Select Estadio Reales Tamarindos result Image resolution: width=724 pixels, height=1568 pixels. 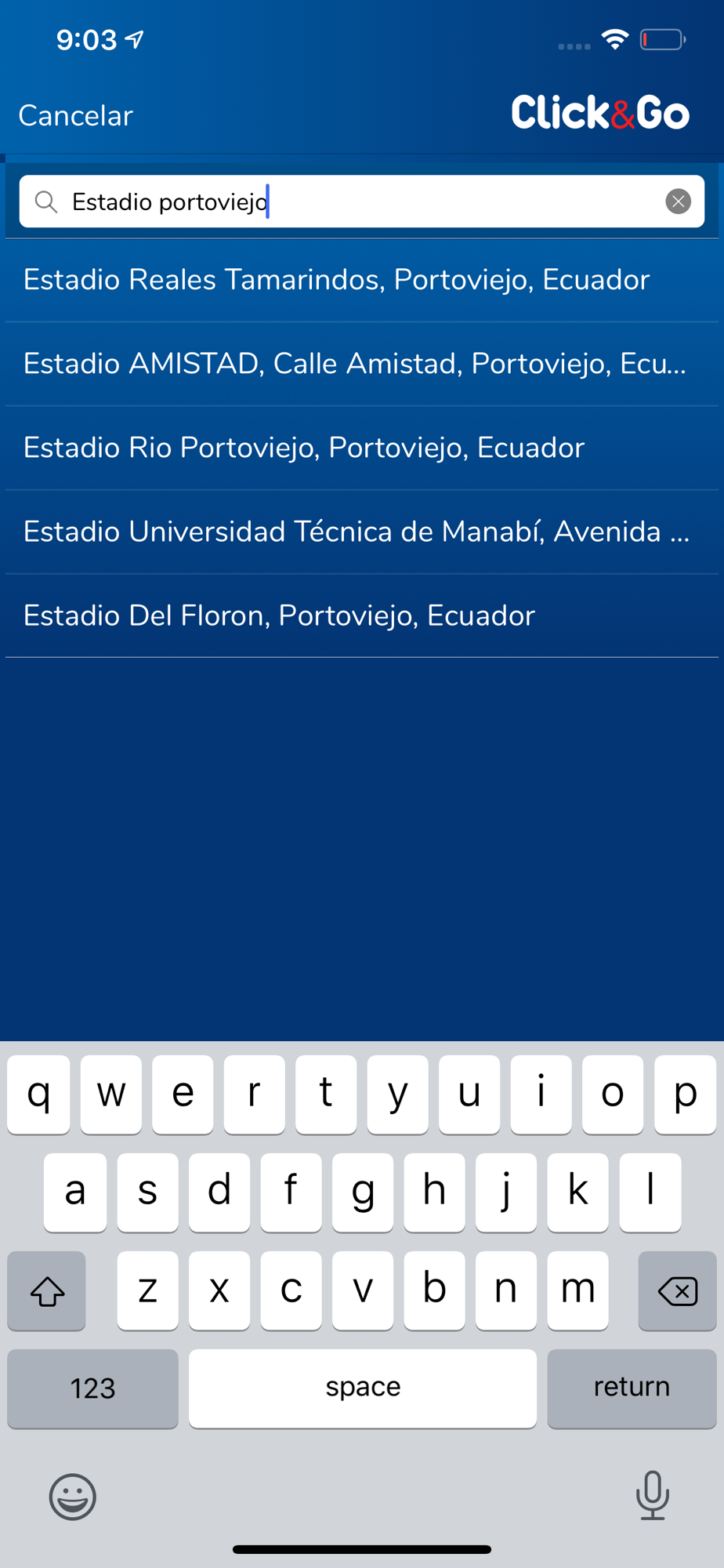tap(337, 280)
